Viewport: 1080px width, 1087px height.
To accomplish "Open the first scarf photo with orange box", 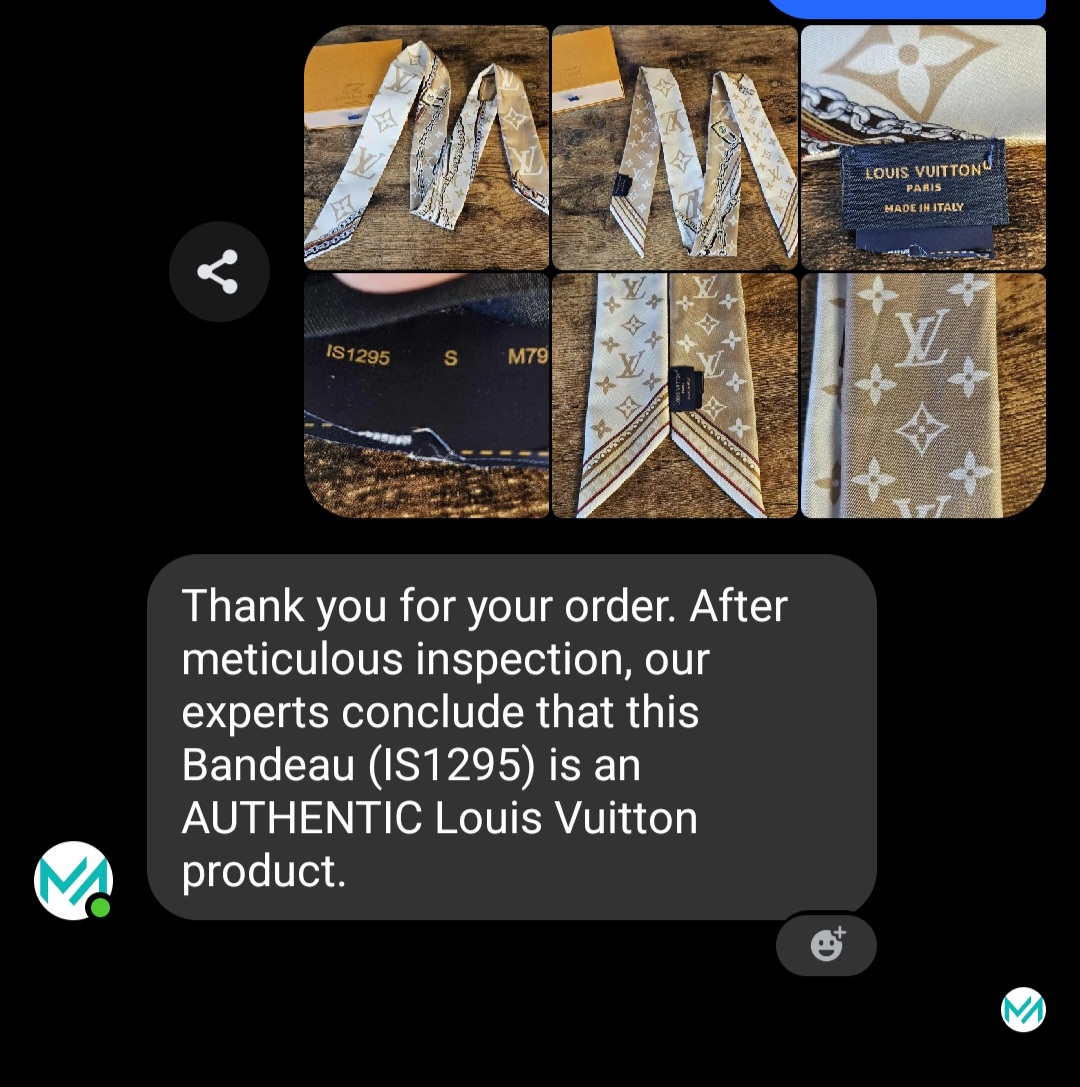I will 427,148.
